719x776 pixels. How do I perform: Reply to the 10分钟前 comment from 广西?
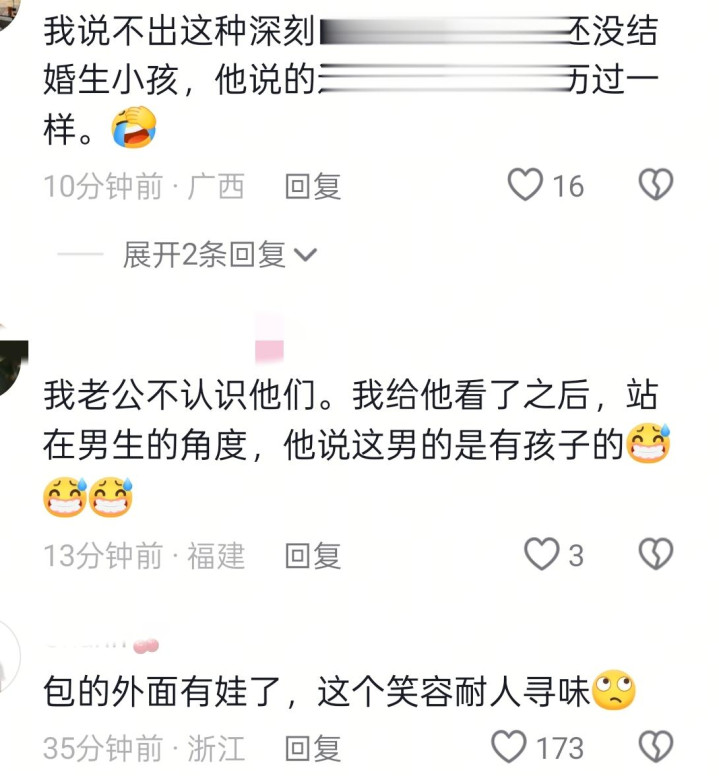tap(313, 187)
